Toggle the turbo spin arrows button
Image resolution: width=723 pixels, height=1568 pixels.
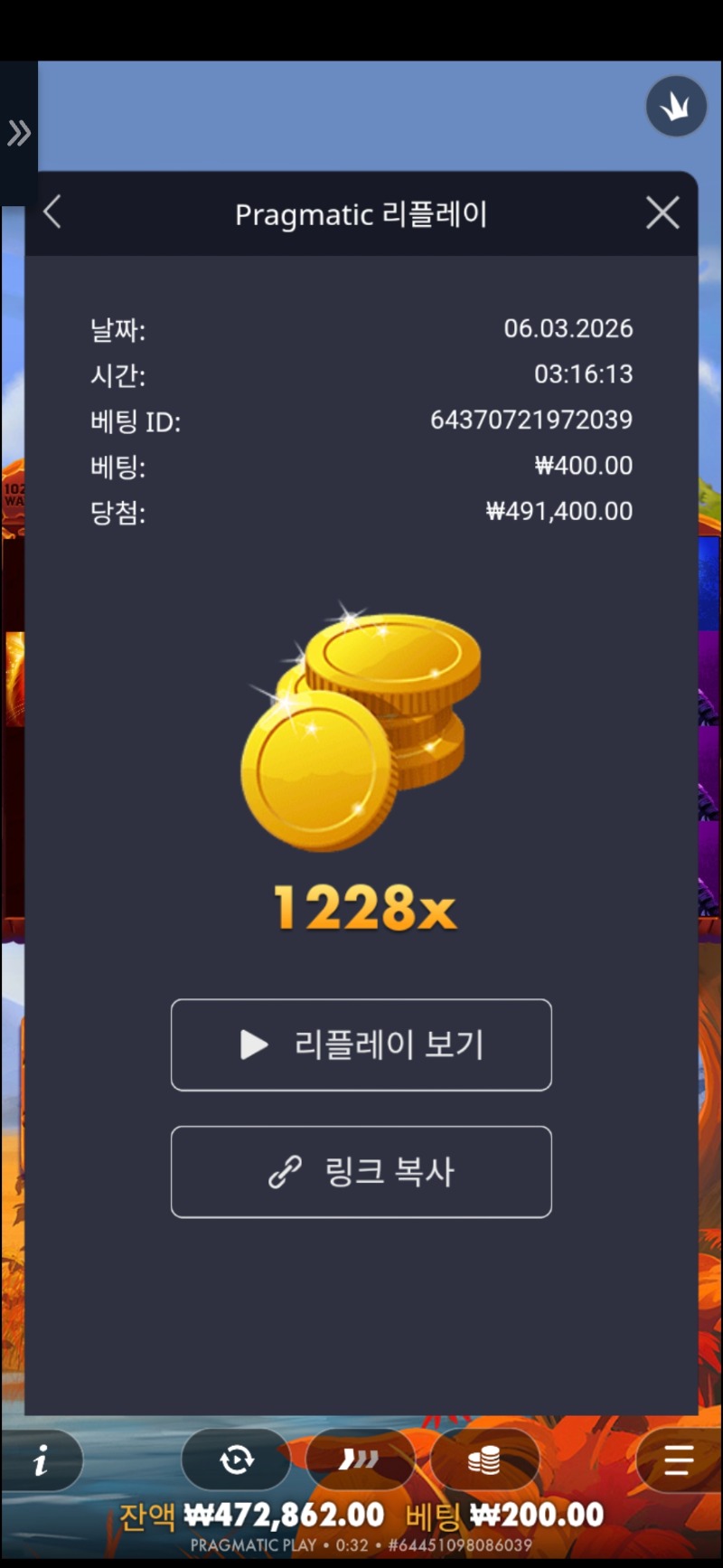pos(360,1459)
